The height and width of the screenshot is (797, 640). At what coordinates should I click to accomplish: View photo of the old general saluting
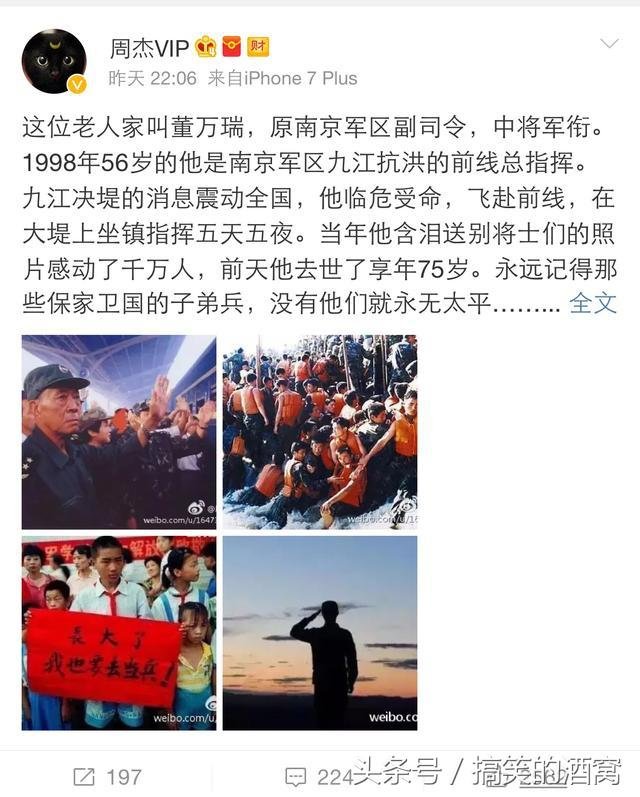coord(119,432)
